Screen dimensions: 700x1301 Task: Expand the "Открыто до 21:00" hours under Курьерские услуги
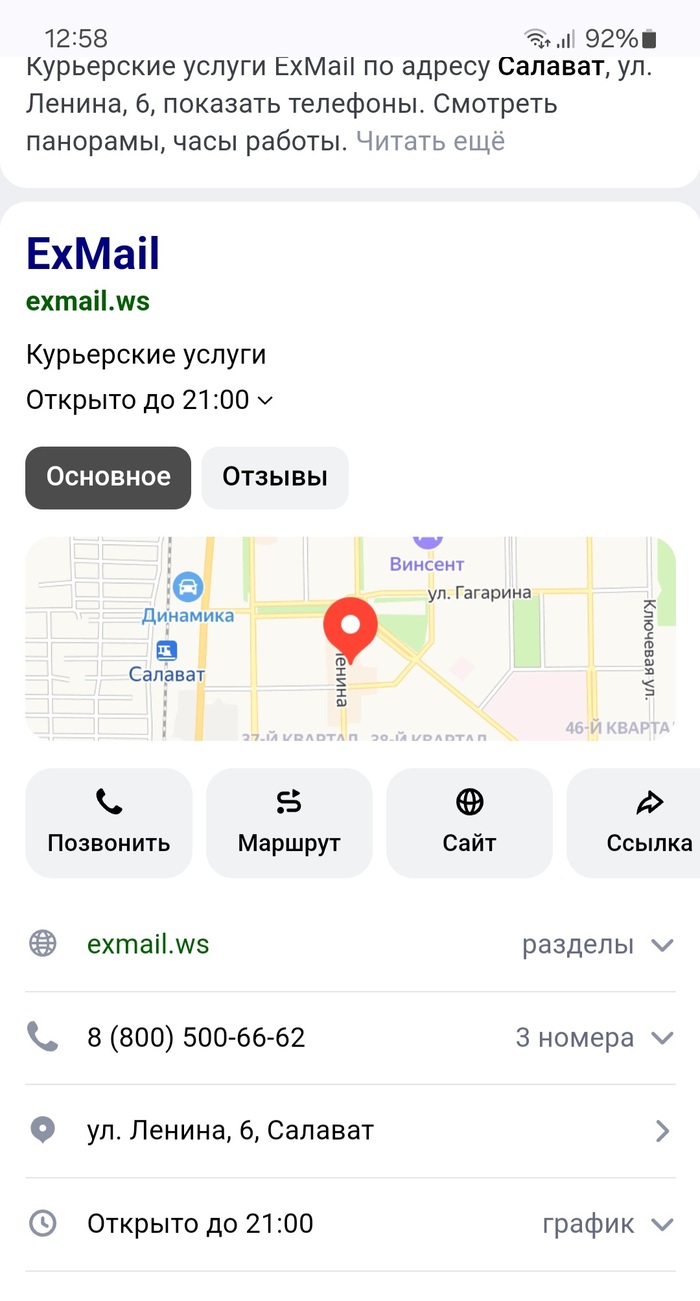(150, 400)
